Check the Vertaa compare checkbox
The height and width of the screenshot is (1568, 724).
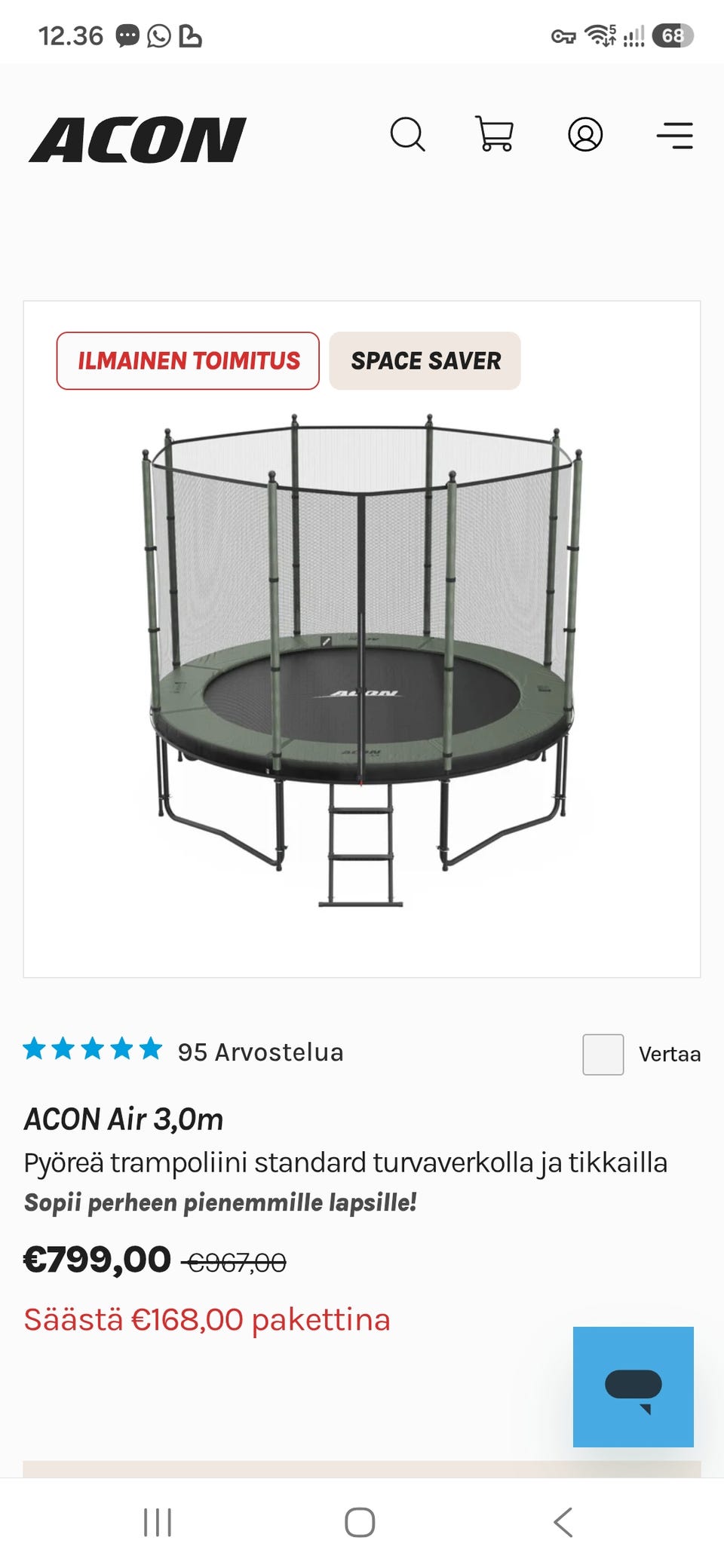[603, 1054]
